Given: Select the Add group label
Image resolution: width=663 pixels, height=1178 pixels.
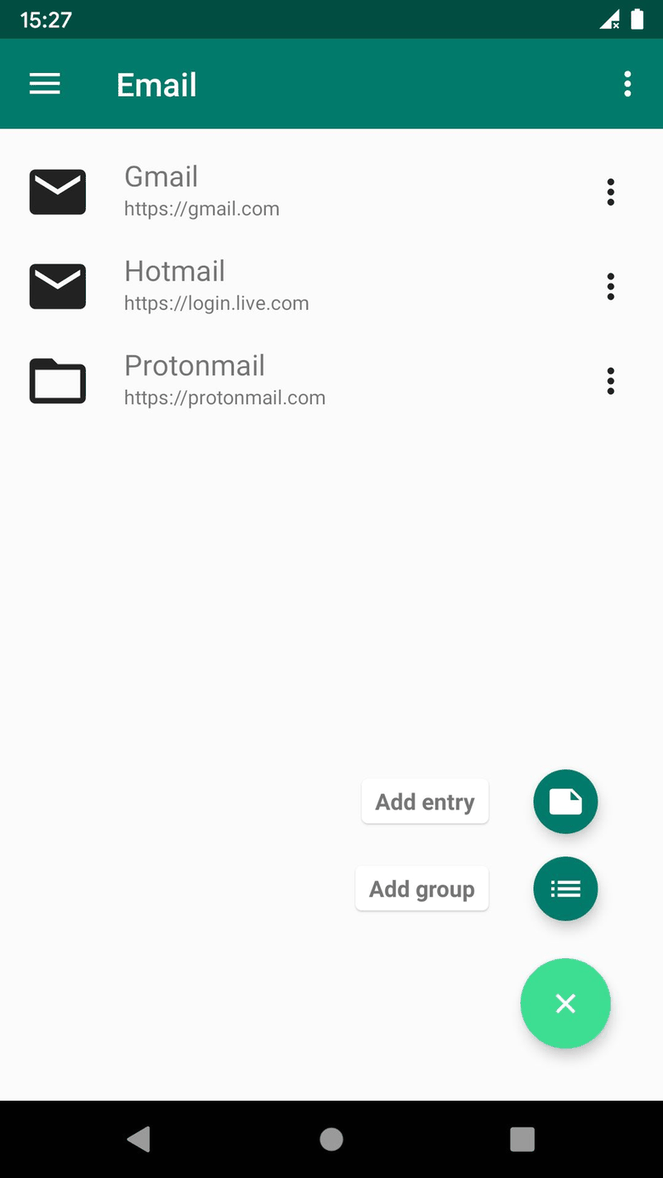Looking at the screenshot, I should pos(422,889).
